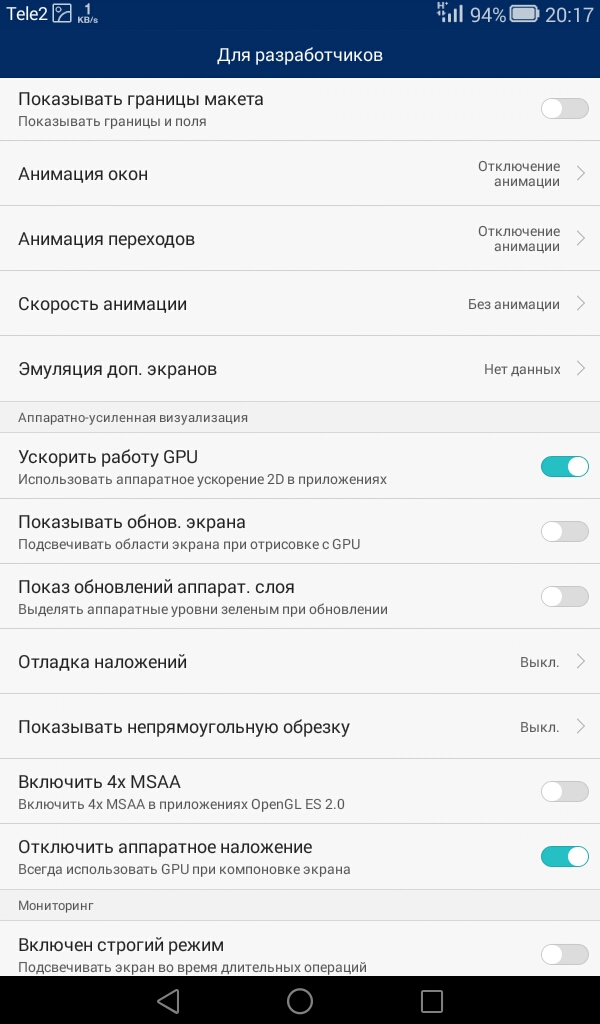Turn off Ускорить работу GPU
Viewport: 600px width, 1024px height.
click(564, 466)
